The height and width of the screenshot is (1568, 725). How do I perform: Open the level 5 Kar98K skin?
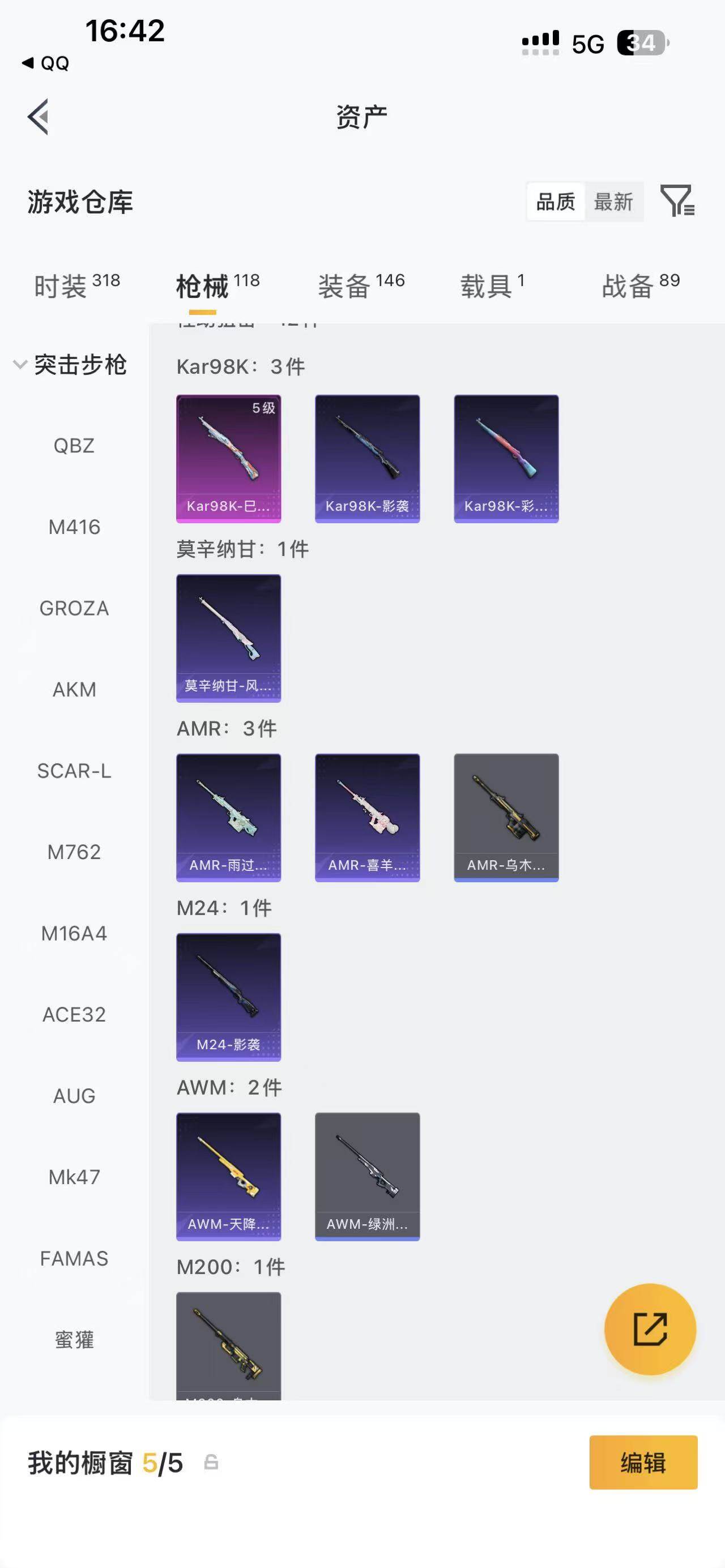click(x=228, y=458)
